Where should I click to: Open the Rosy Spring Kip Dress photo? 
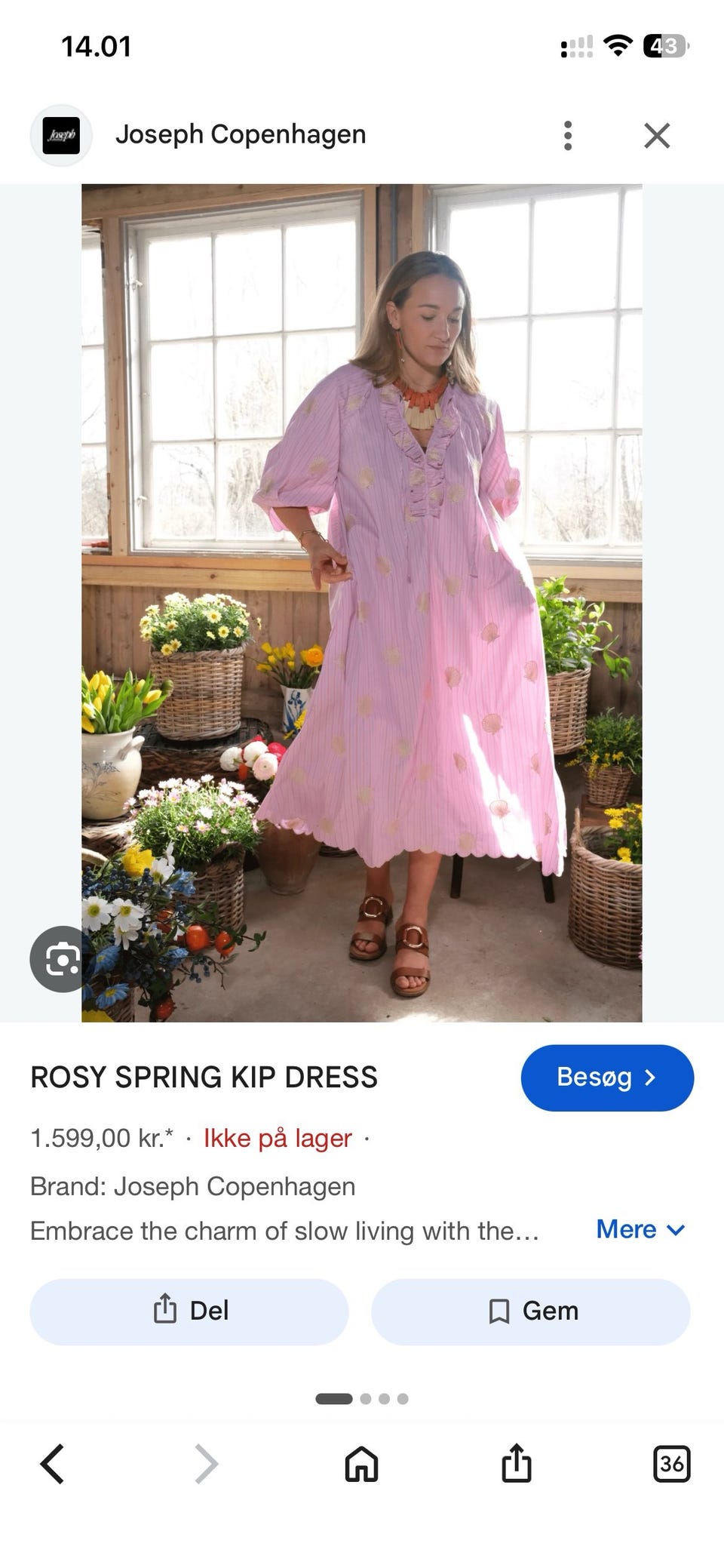(362, 603)
